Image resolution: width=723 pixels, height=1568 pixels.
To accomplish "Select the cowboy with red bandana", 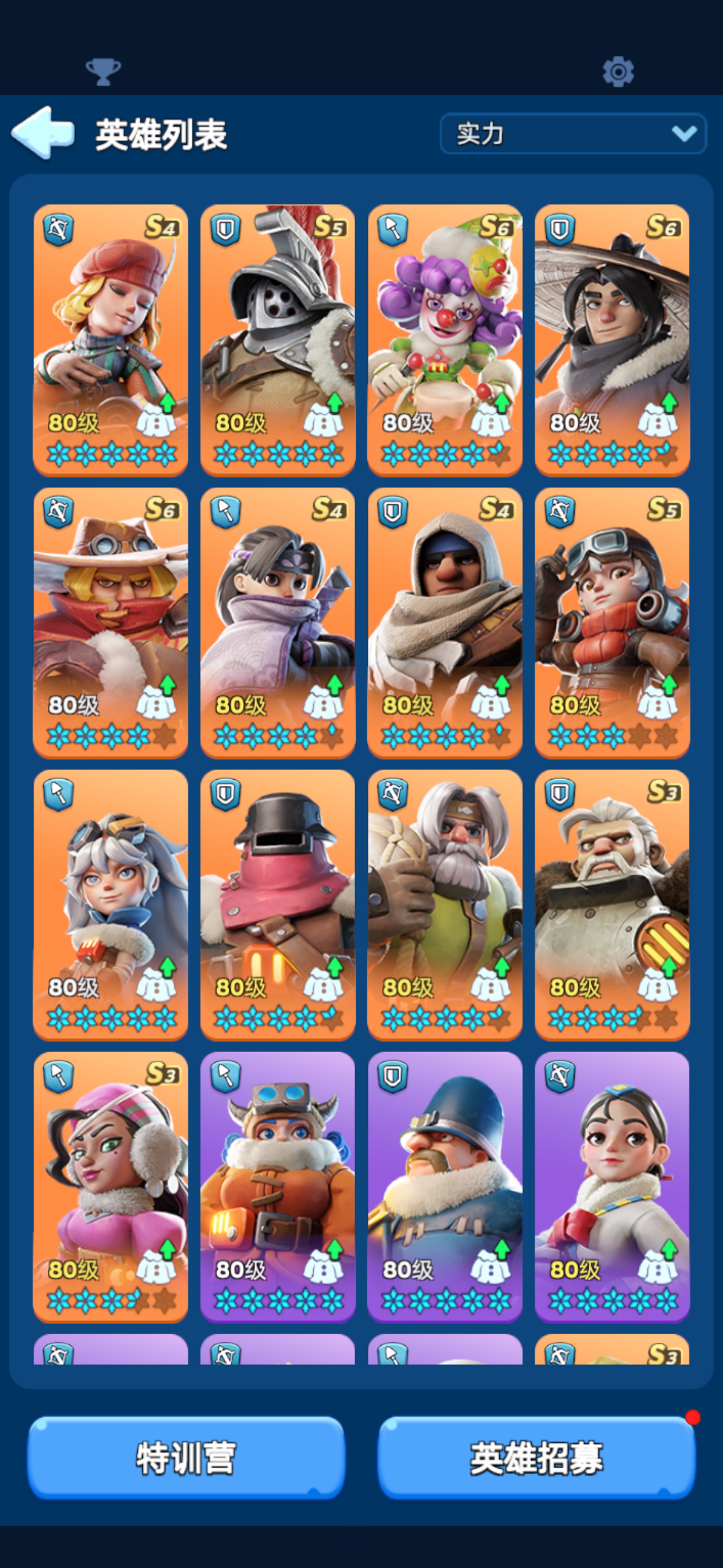I will [110, 623].
